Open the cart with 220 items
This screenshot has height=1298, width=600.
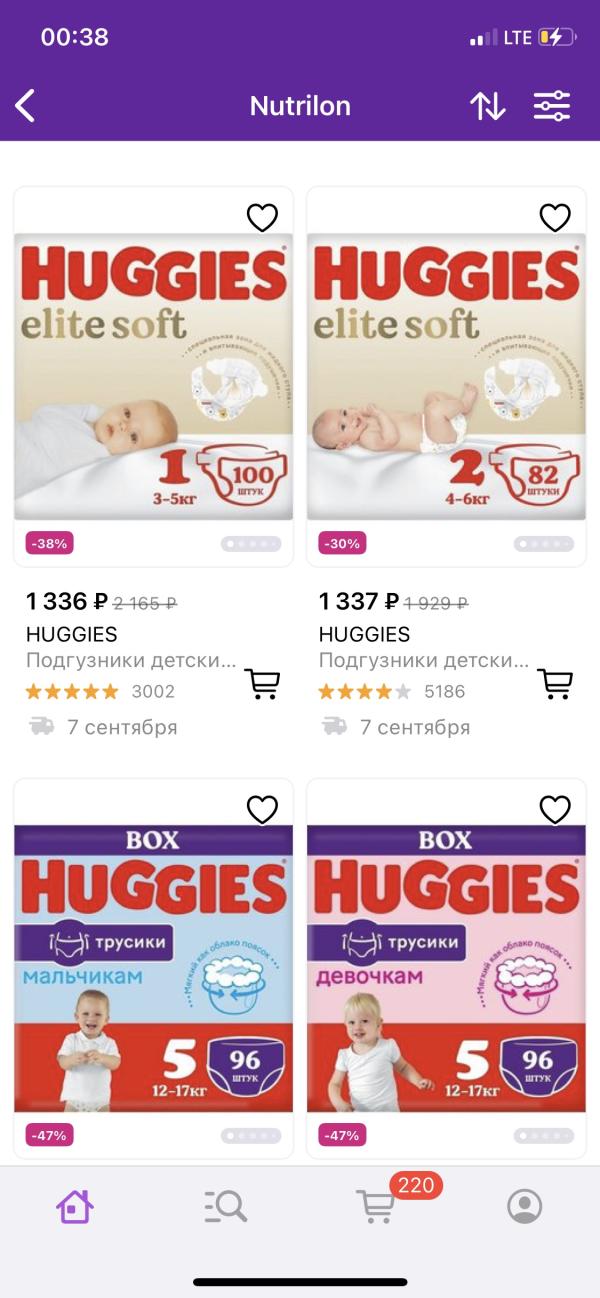tap(376, 1207)
